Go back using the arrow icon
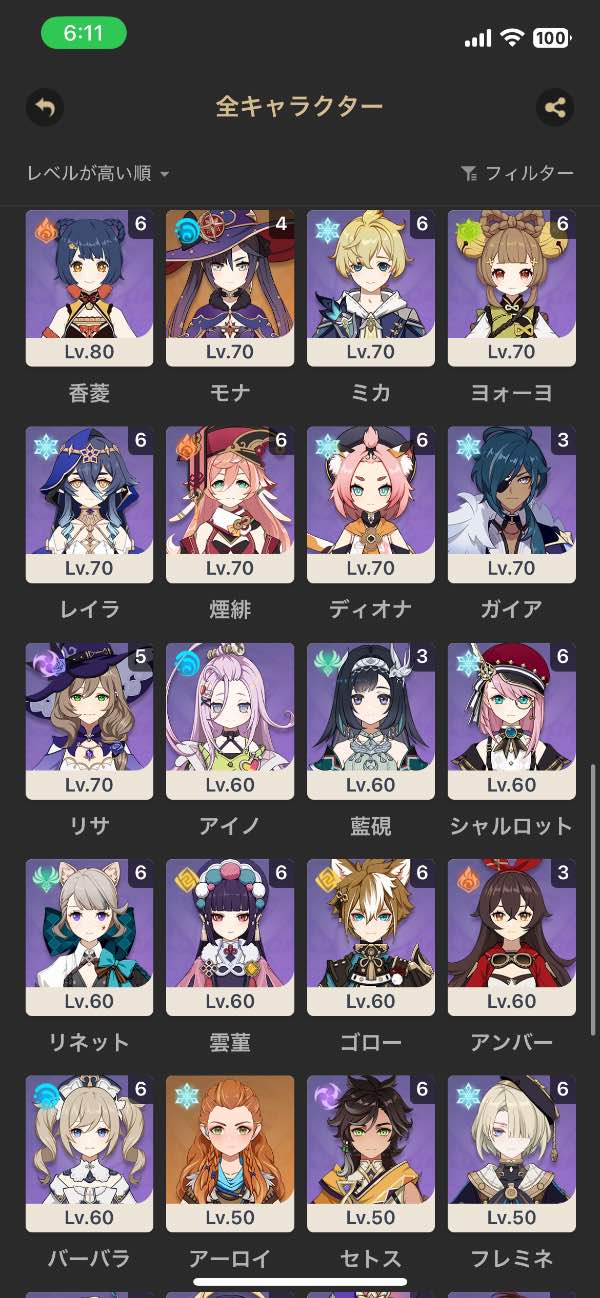 [45, 107]
